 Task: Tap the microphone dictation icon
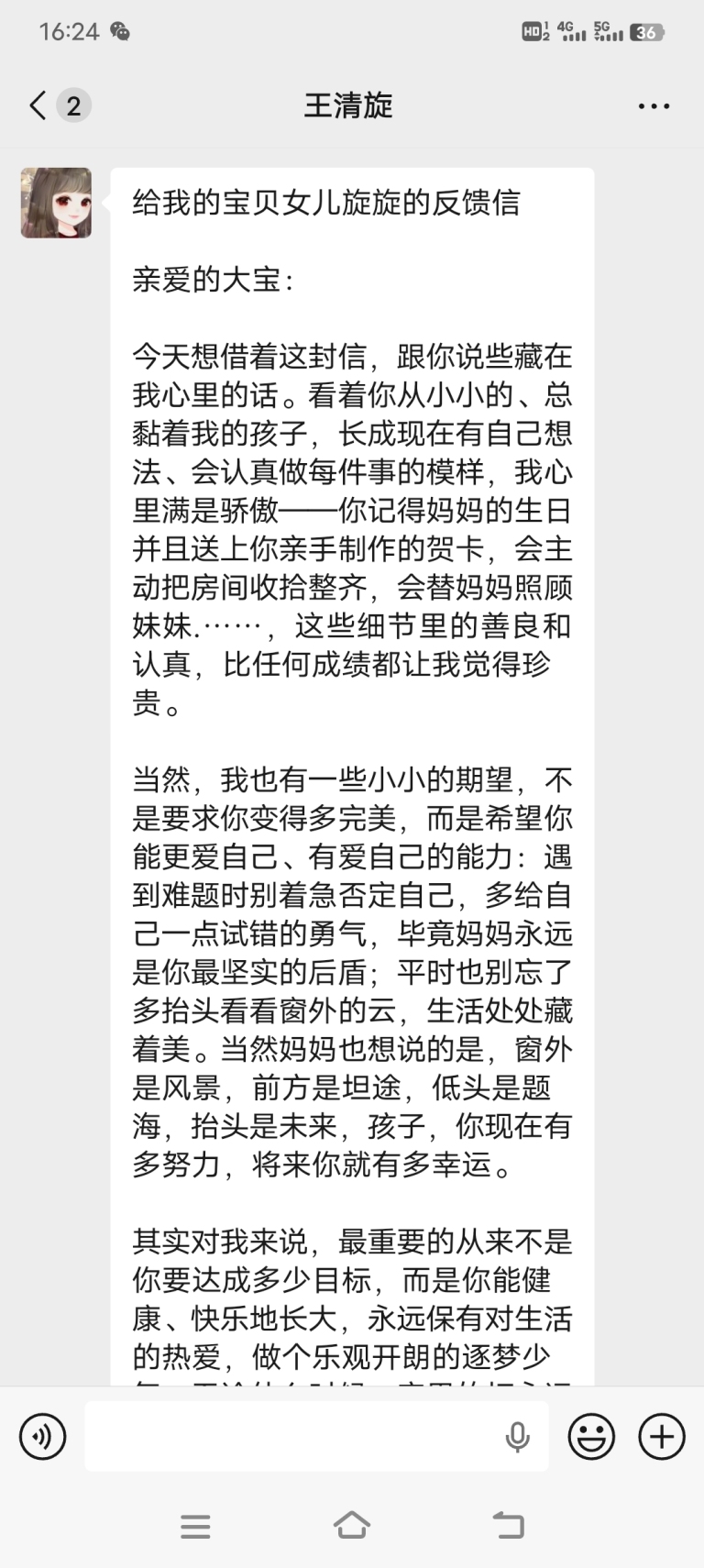(518, 1436)
